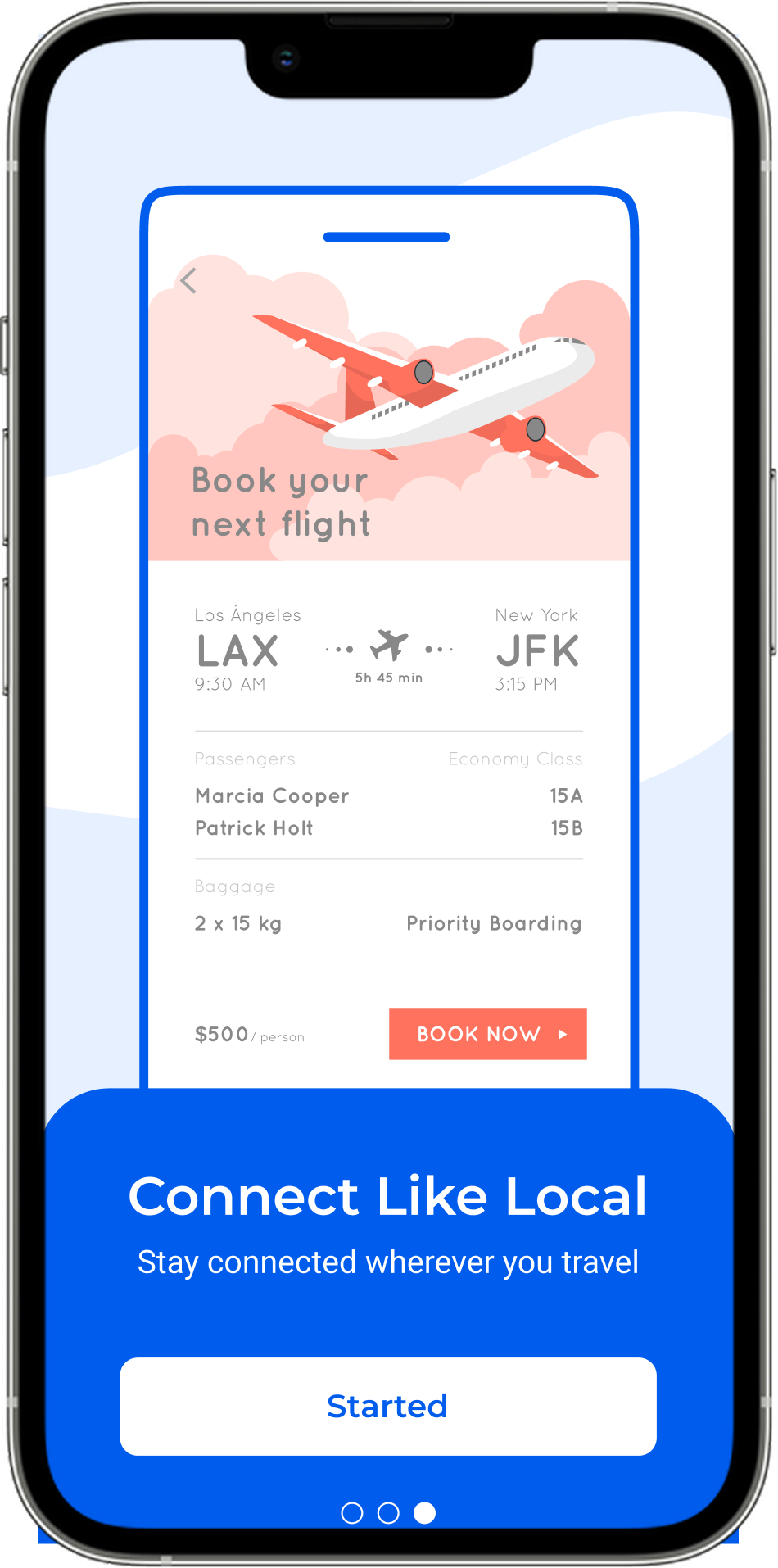Viewport: 778px width, 1568px height.
Task: Jump to the first onboarding page dot
Action: coord(352,1512)
